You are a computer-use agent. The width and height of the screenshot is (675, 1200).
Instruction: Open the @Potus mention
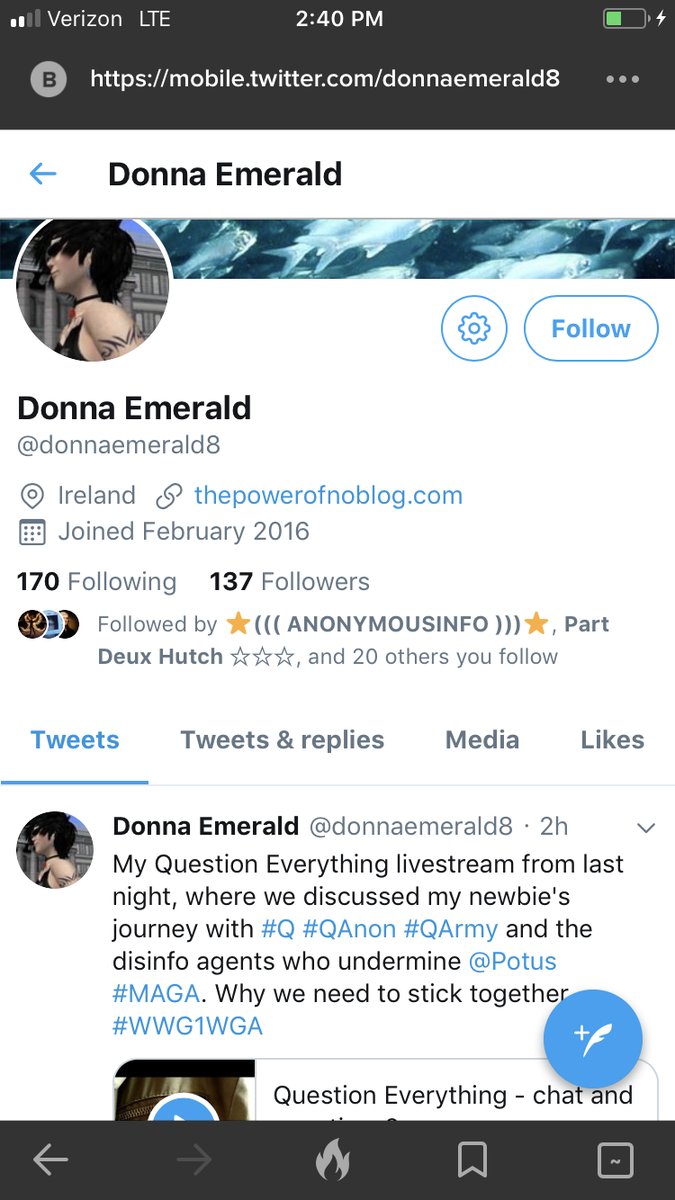pos(512,962)
